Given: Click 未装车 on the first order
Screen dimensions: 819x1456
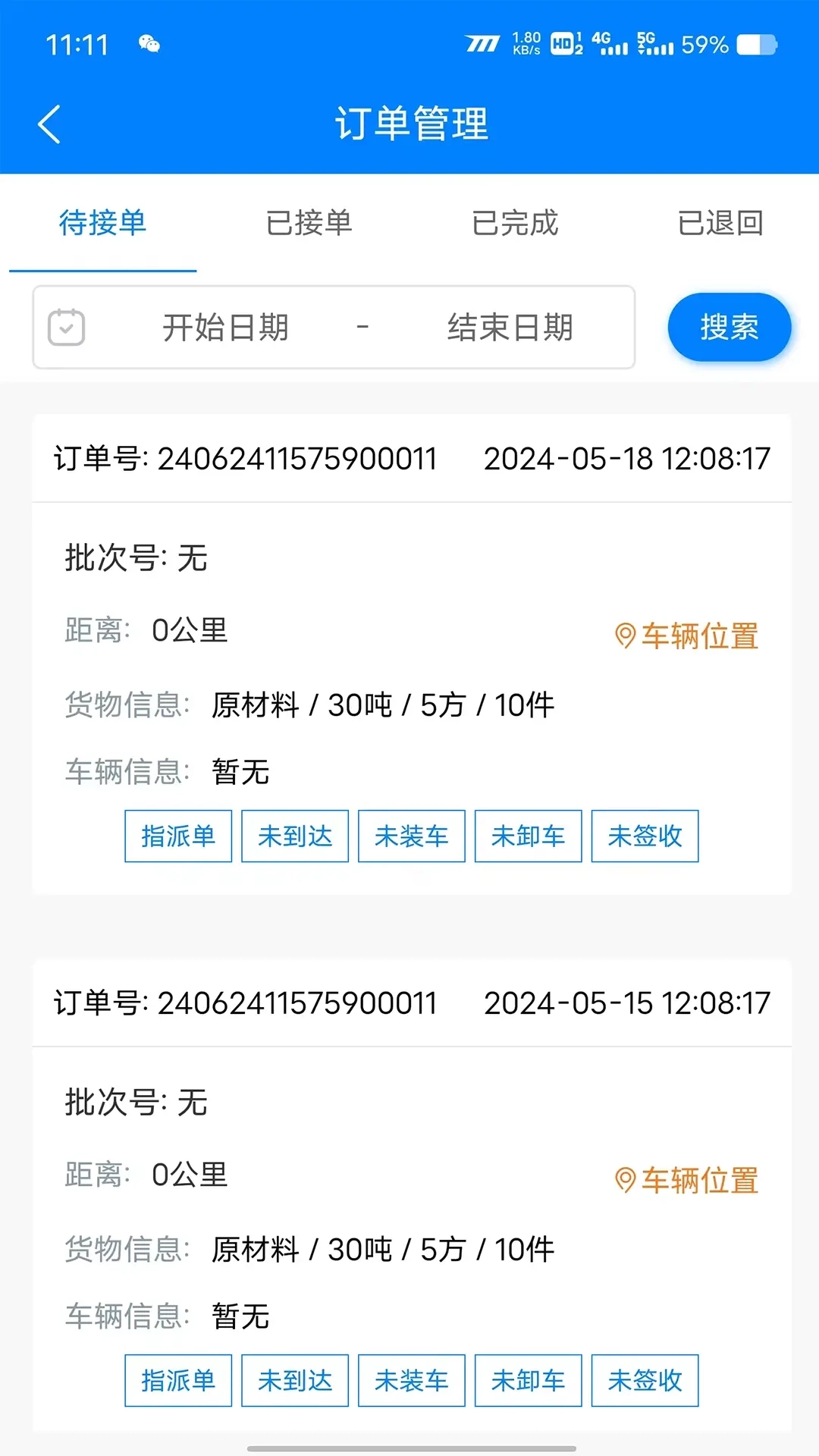Looking at the screenshot, I should click(411, 836).
